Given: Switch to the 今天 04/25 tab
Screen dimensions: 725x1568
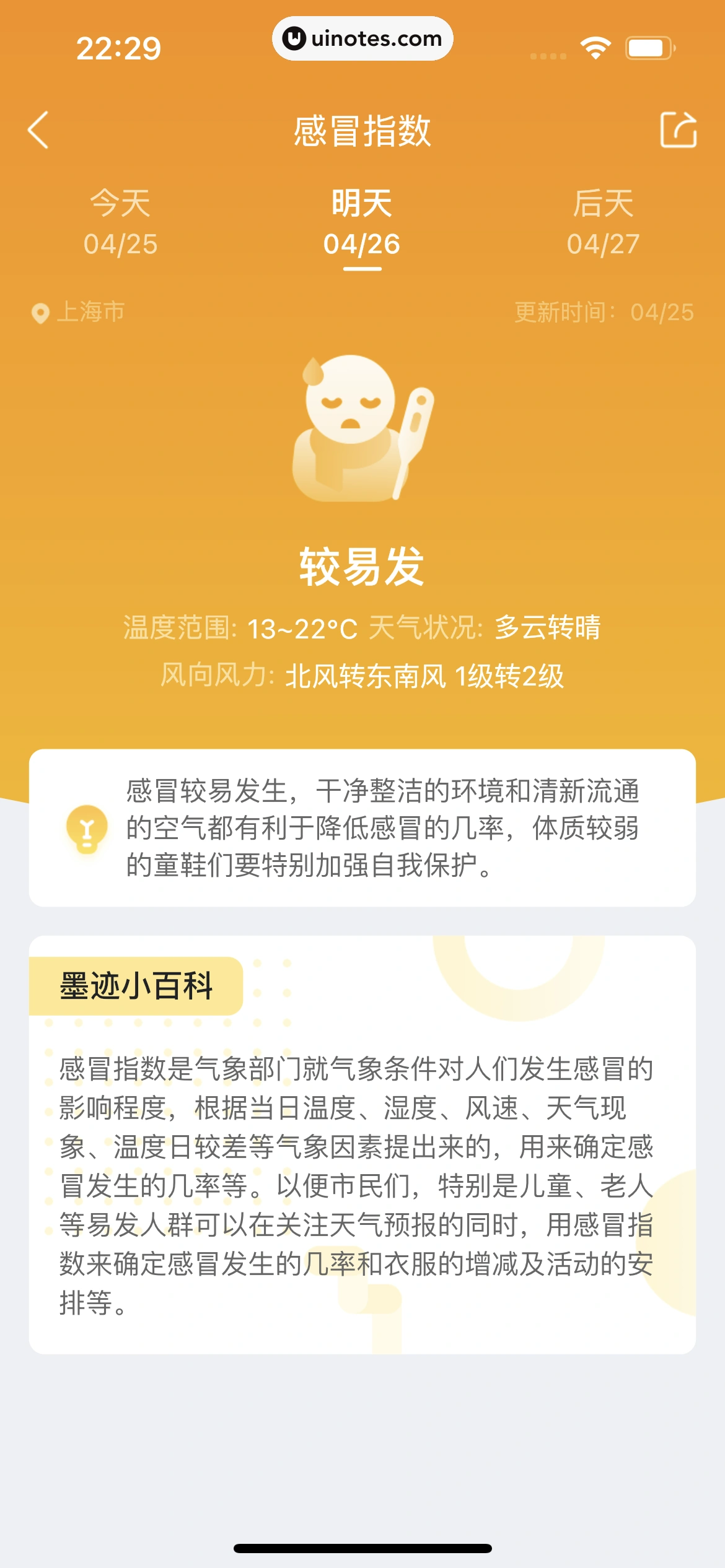Looking at the screenshot, I should [120, 223].
